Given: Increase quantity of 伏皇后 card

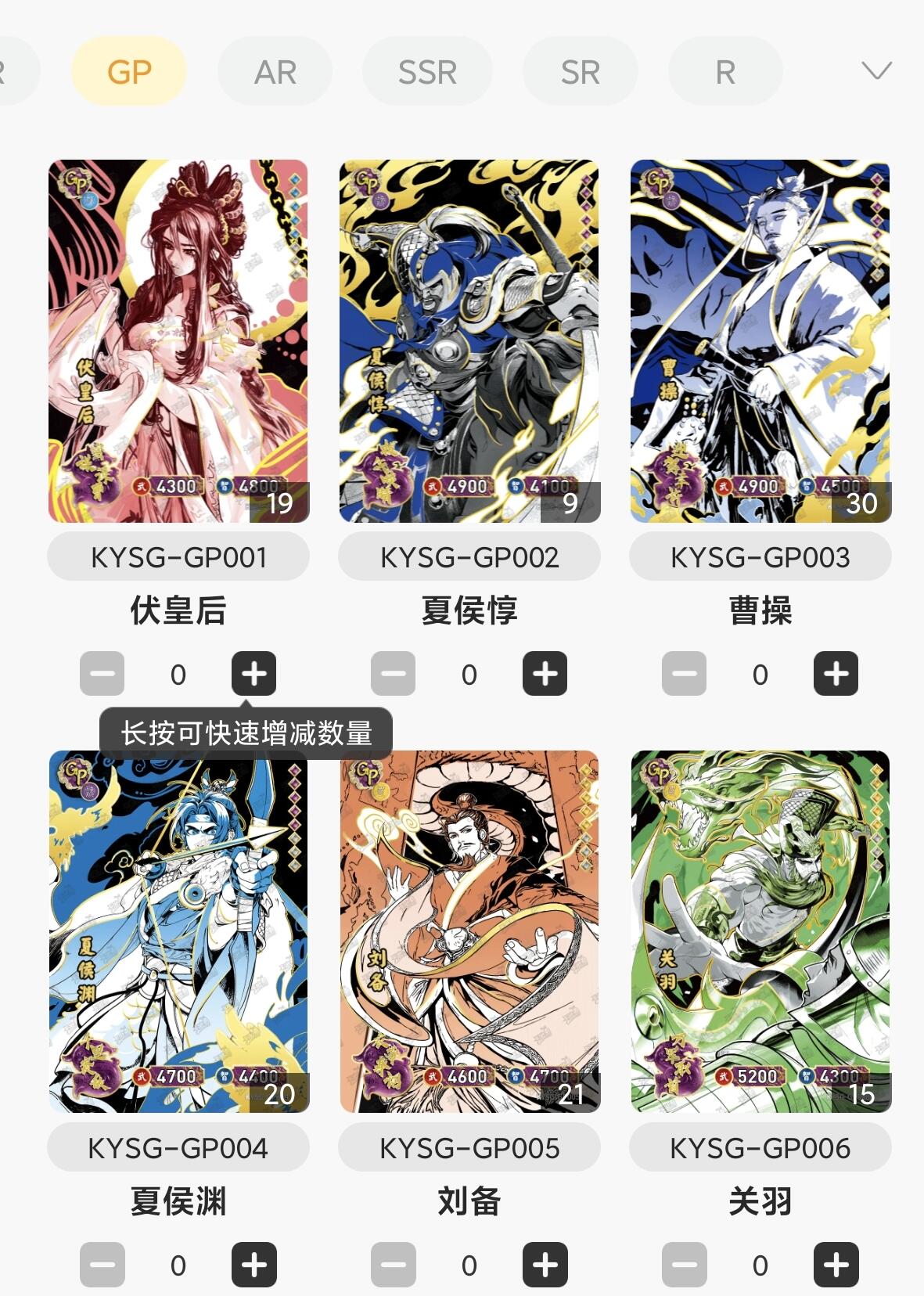Looking at the screenshot, I should point(253,673).
